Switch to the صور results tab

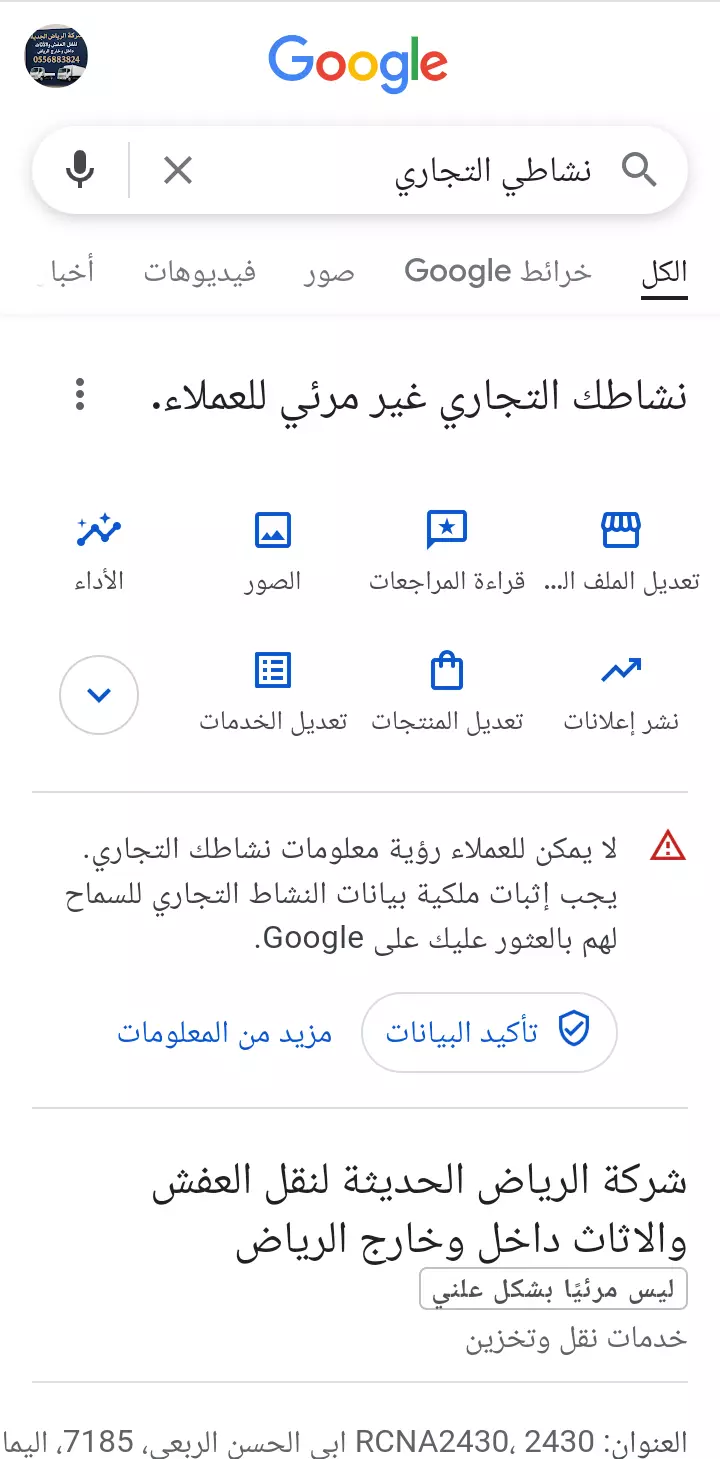pos(328,270)
